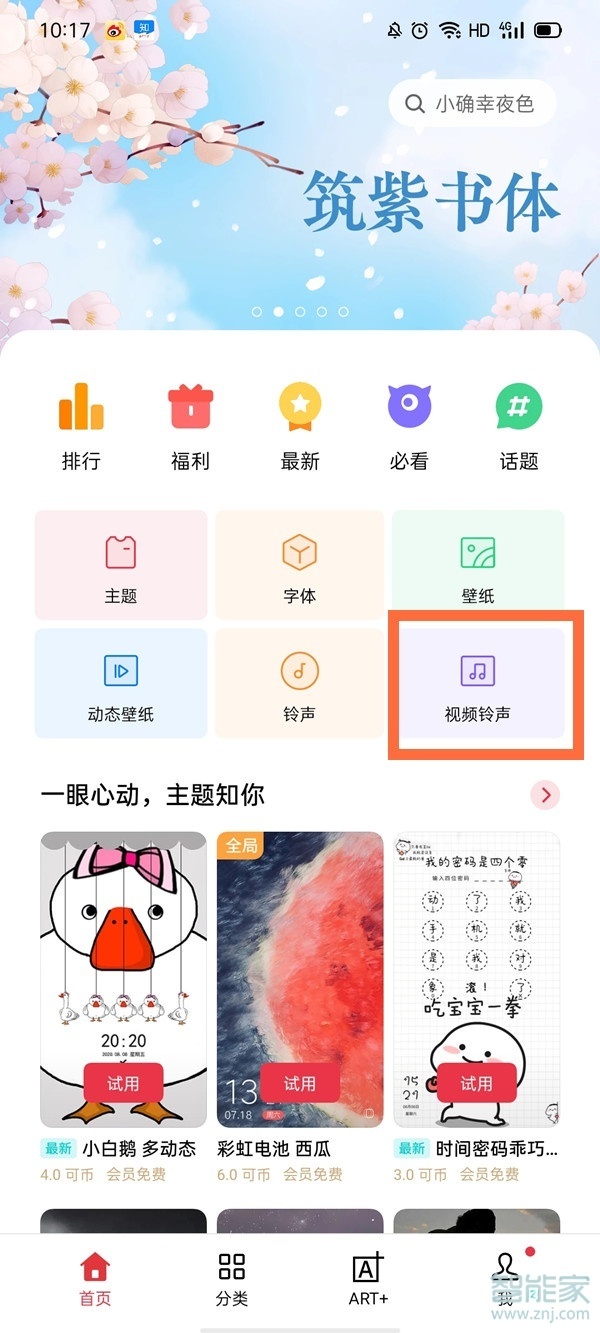Open the search box with 小确幸夜色

click(x=471, y=103)
